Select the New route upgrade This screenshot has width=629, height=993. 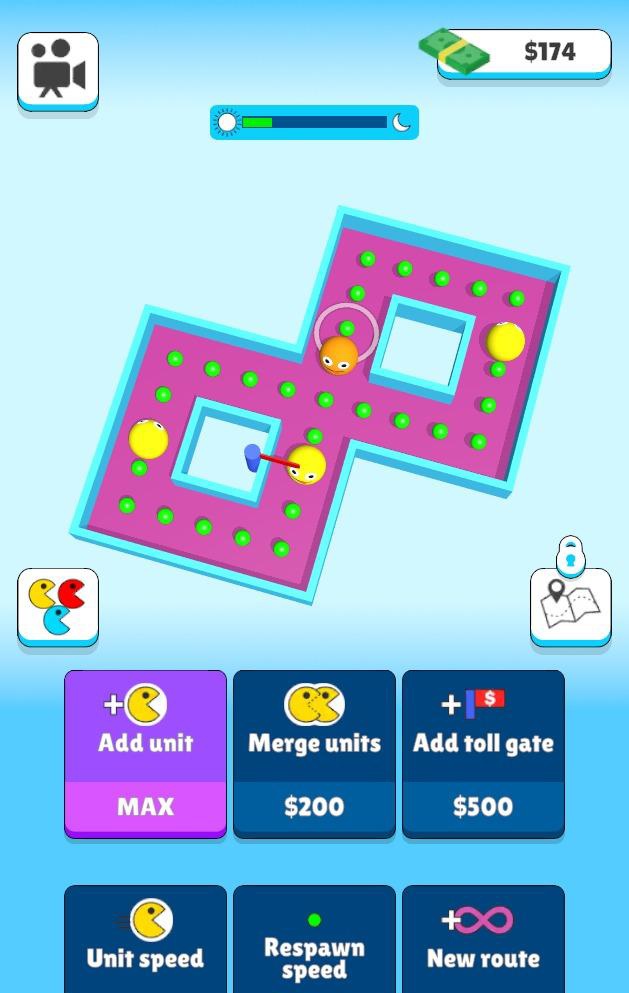point(483,938)
